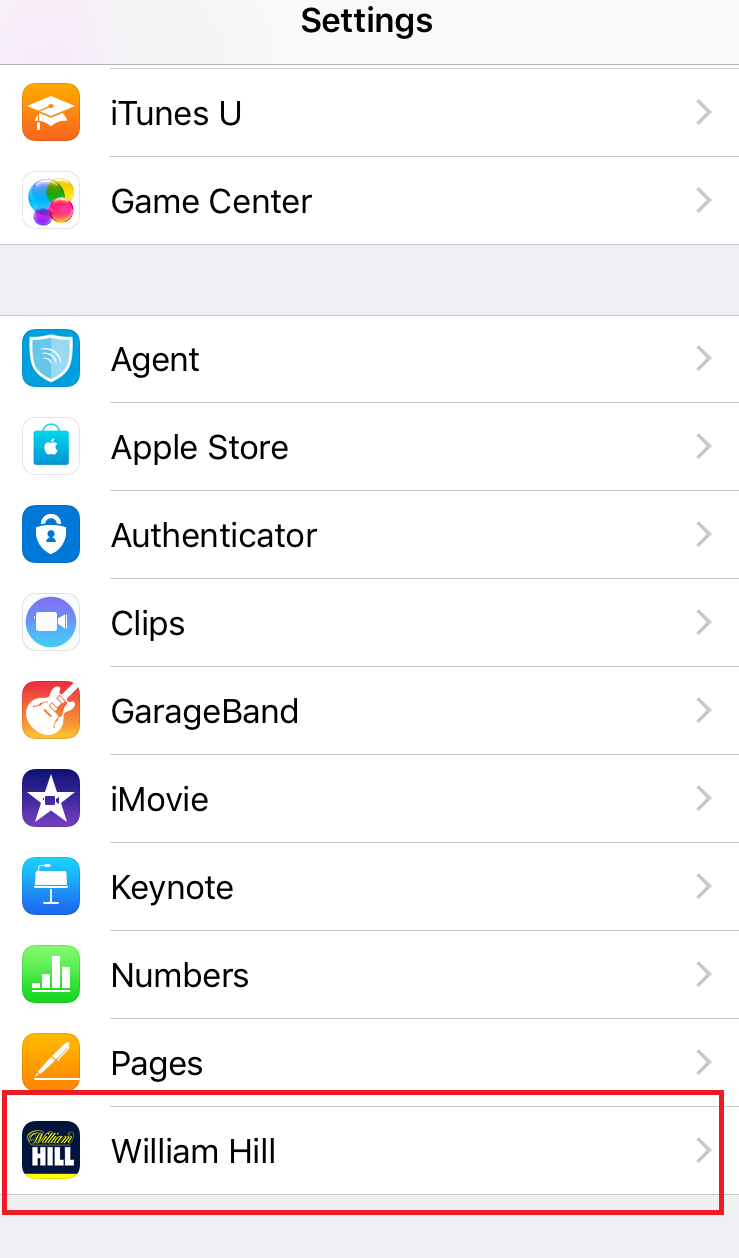Open Game Center settings
Viewport: 739px width, 1258px height.
(369, 201)
